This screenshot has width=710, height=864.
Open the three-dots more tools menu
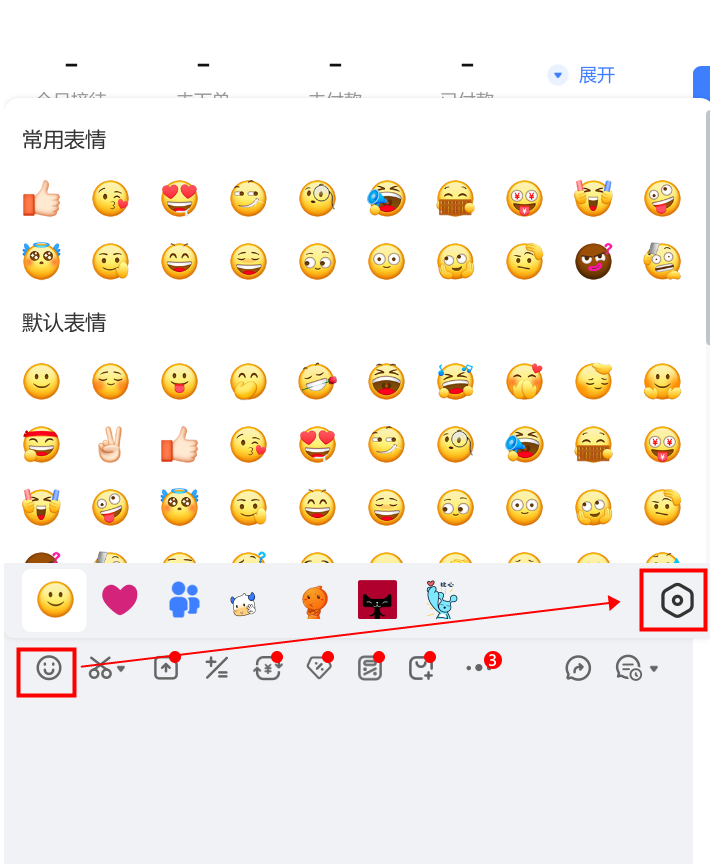coord(474,668)
